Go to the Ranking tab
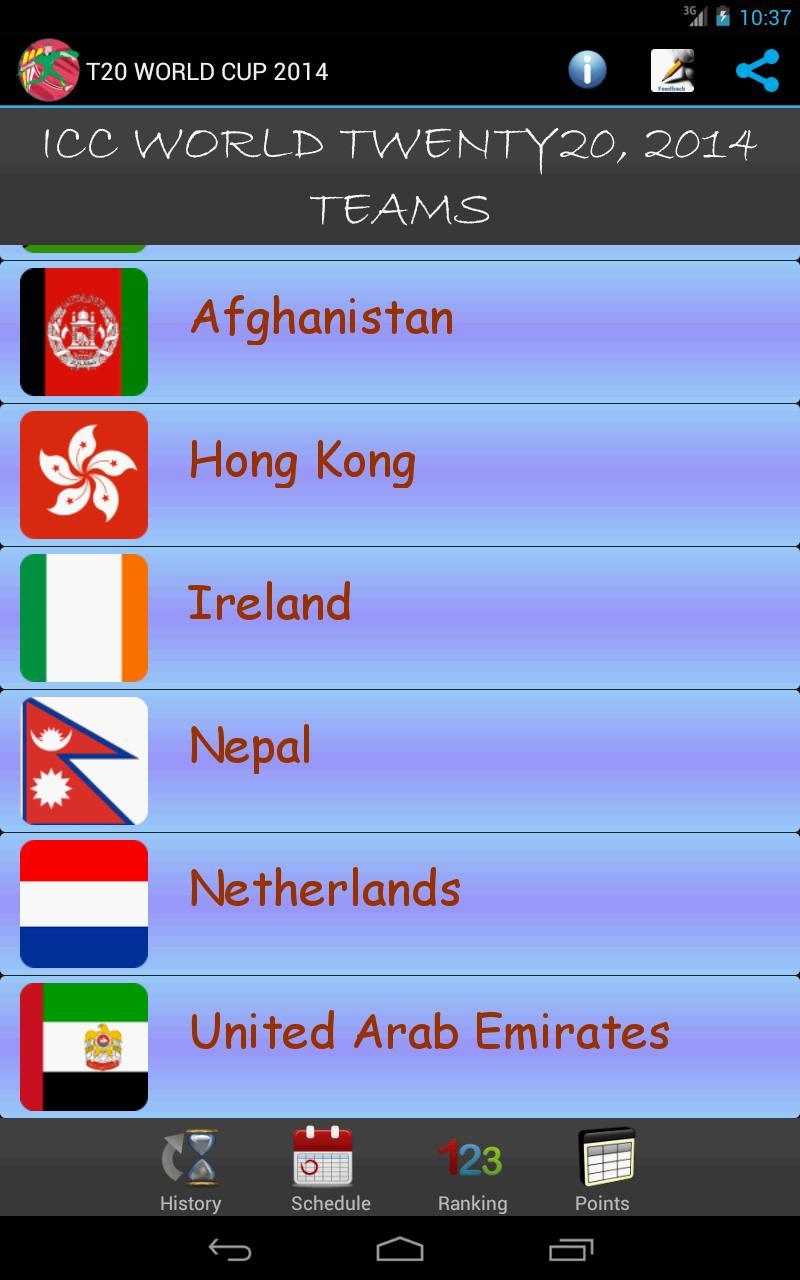 (472, 1169)
